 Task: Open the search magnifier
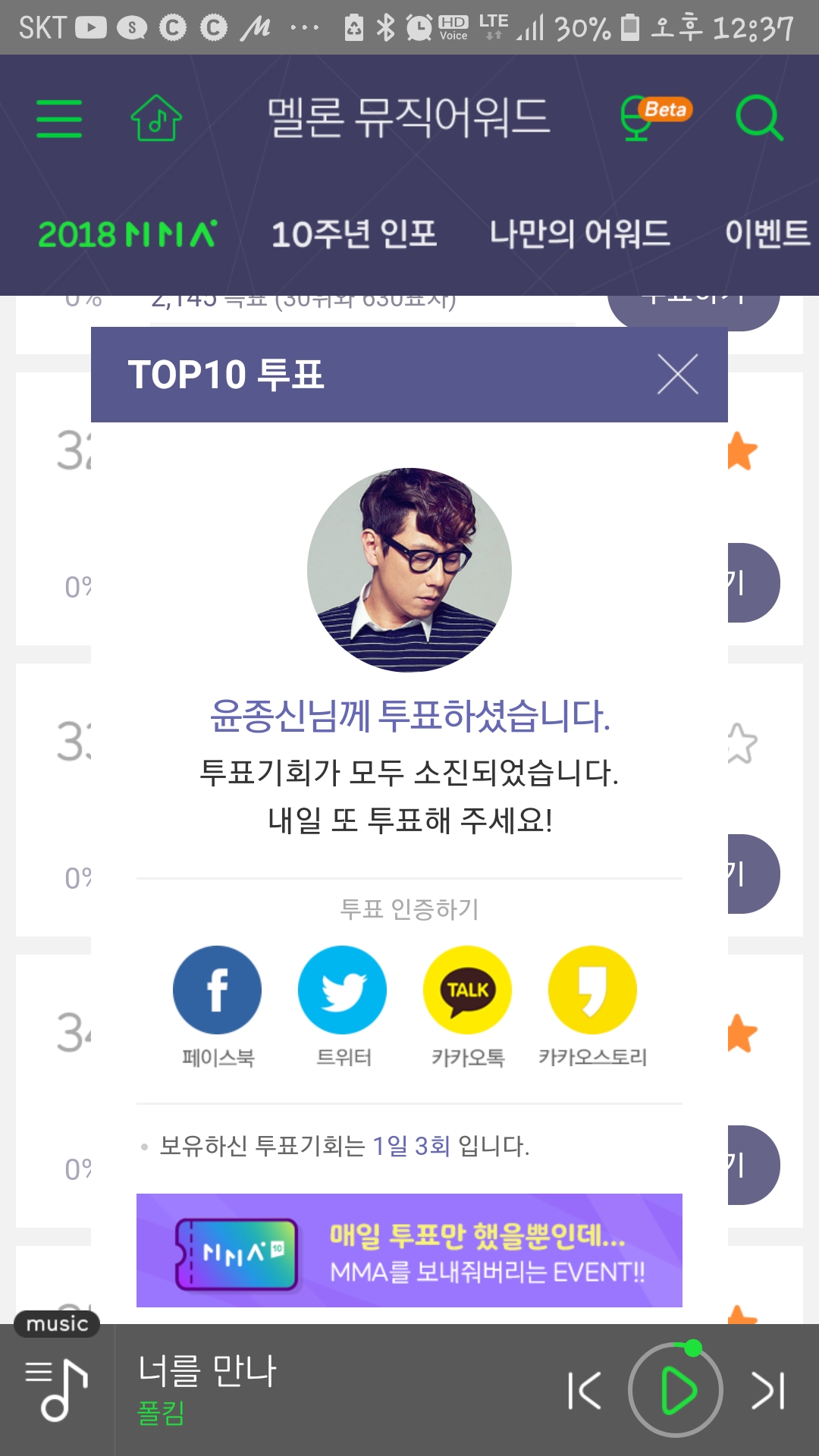(x=759, y=118)
